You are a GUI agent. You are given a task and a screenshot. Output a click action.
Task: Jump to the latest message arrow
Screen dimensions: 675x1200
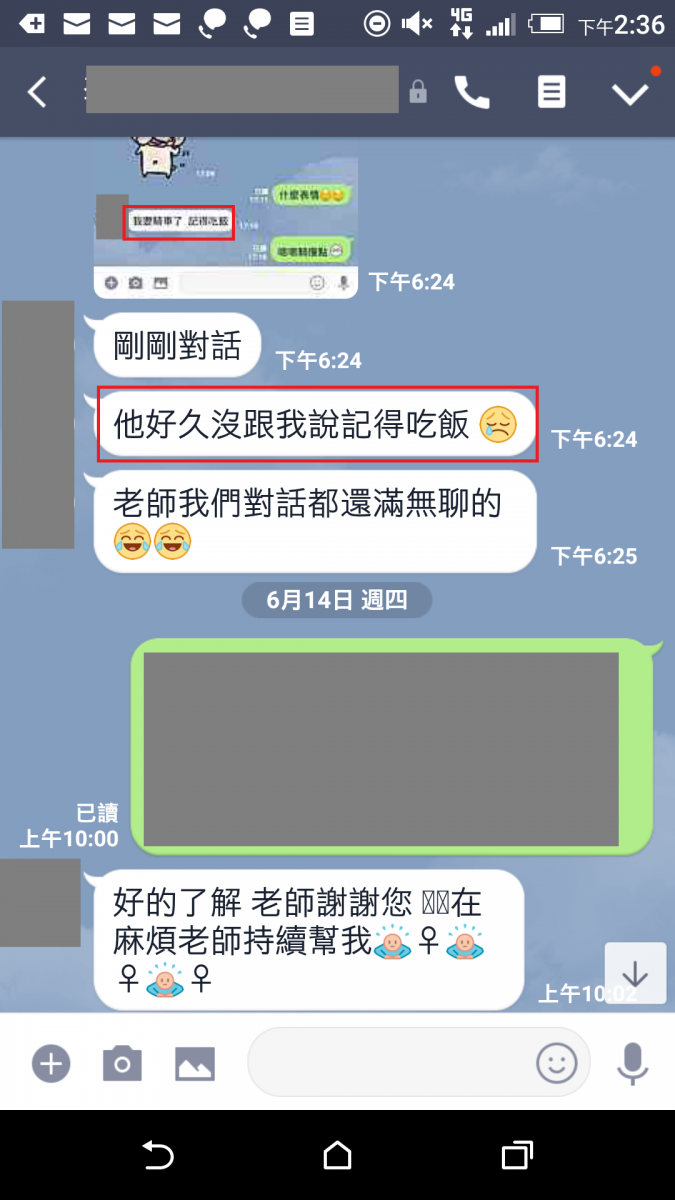635,973
